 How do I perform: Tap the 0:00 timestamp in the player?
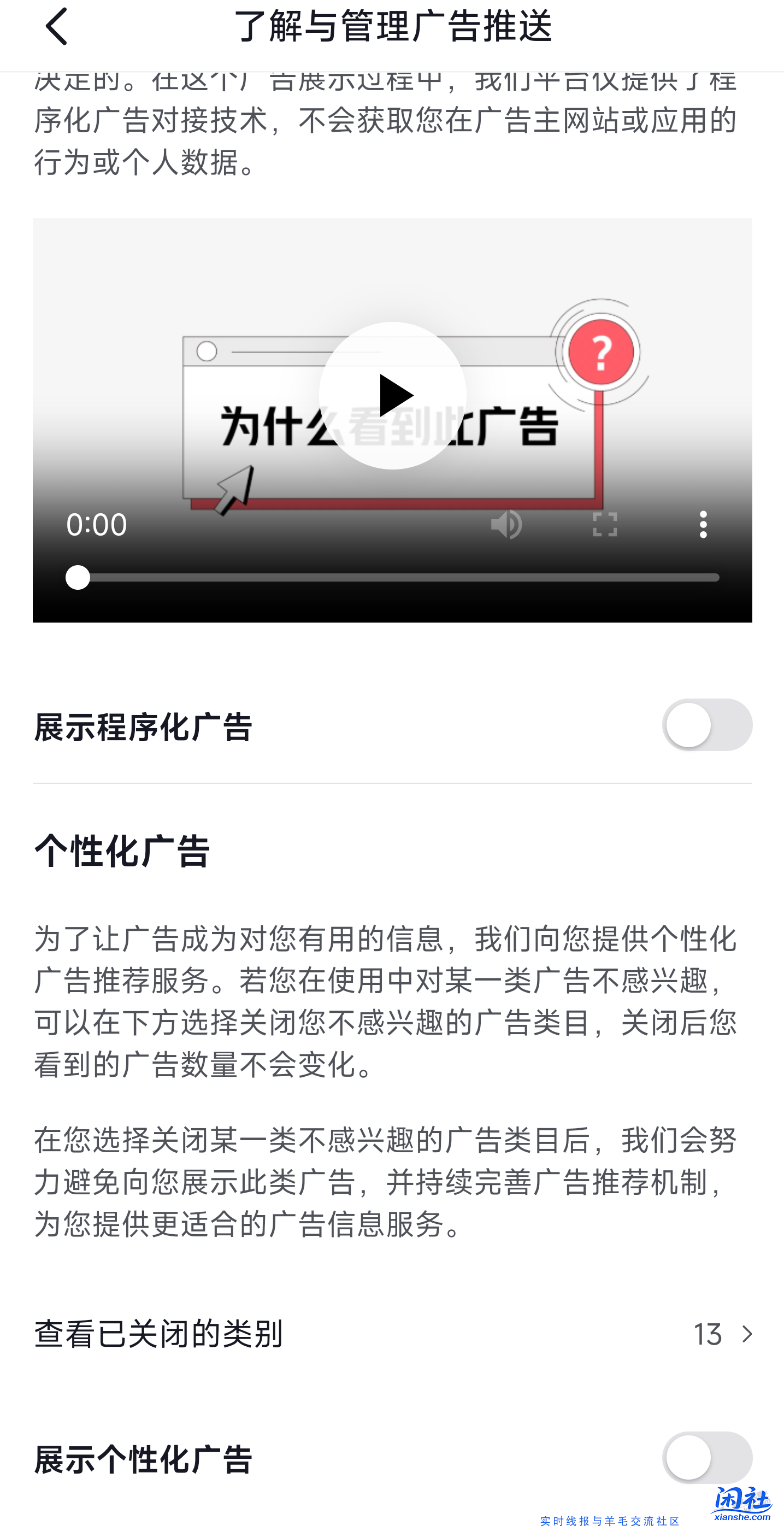pos(97,525)
